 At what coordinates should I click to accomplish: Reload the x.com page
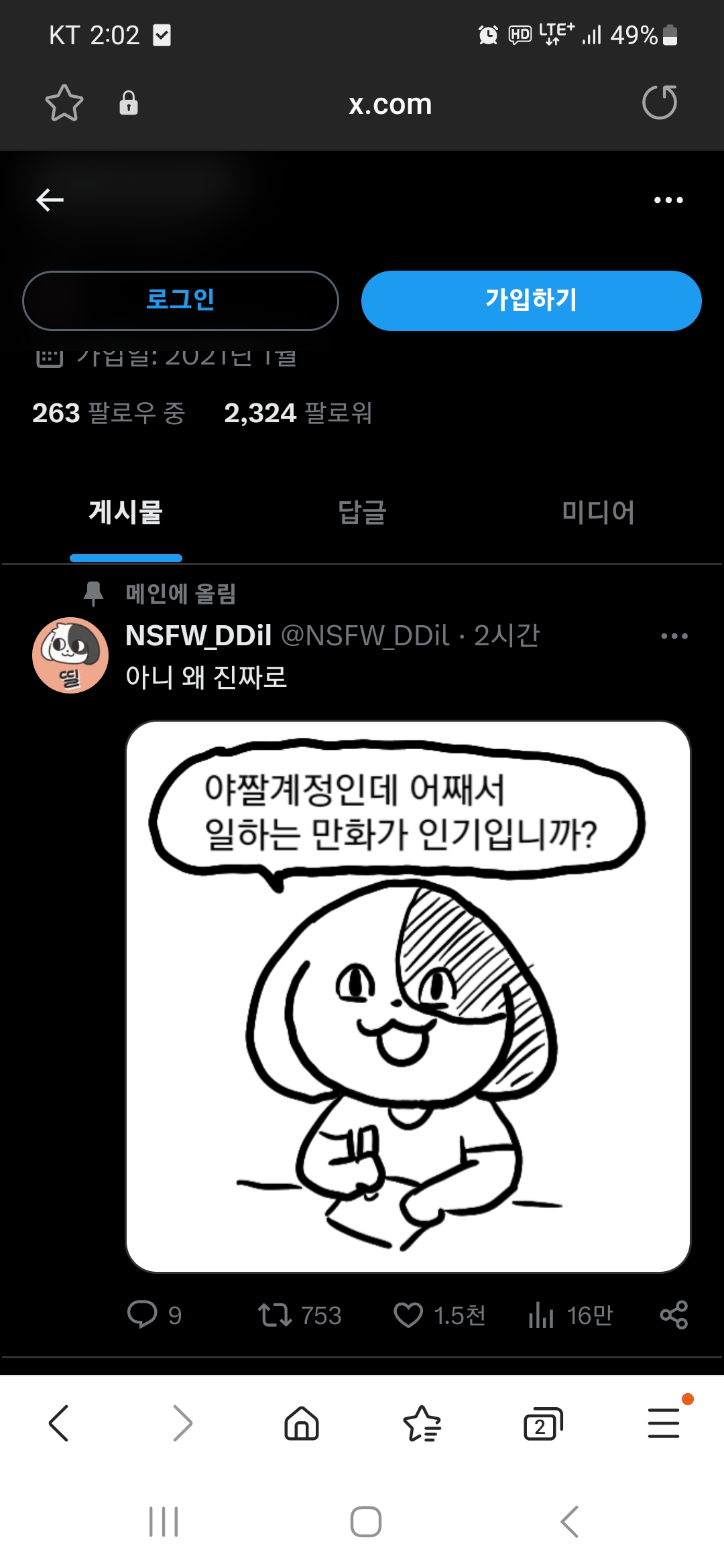[660, 103]
